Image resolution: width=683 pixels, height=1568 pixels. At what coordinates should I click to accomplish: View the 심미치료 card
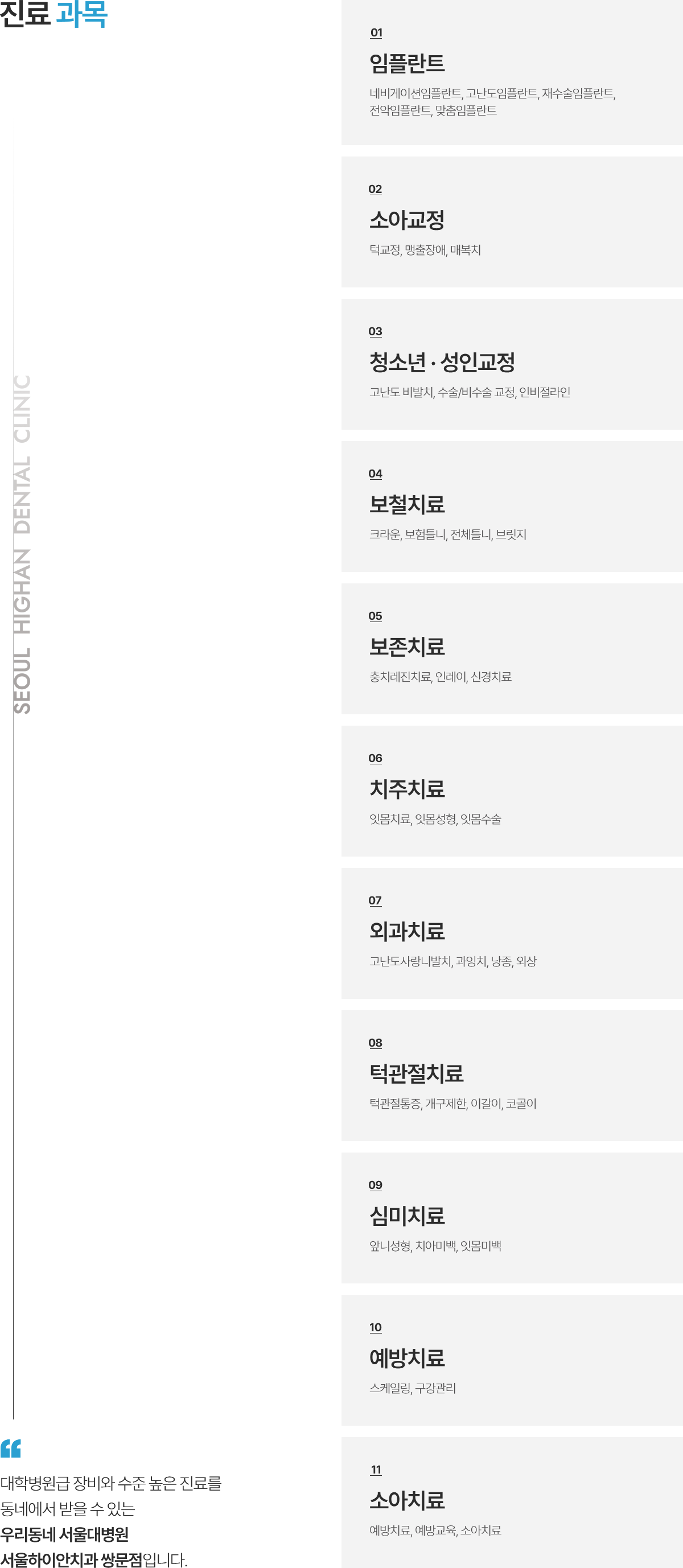click(x=512, y=1218)
